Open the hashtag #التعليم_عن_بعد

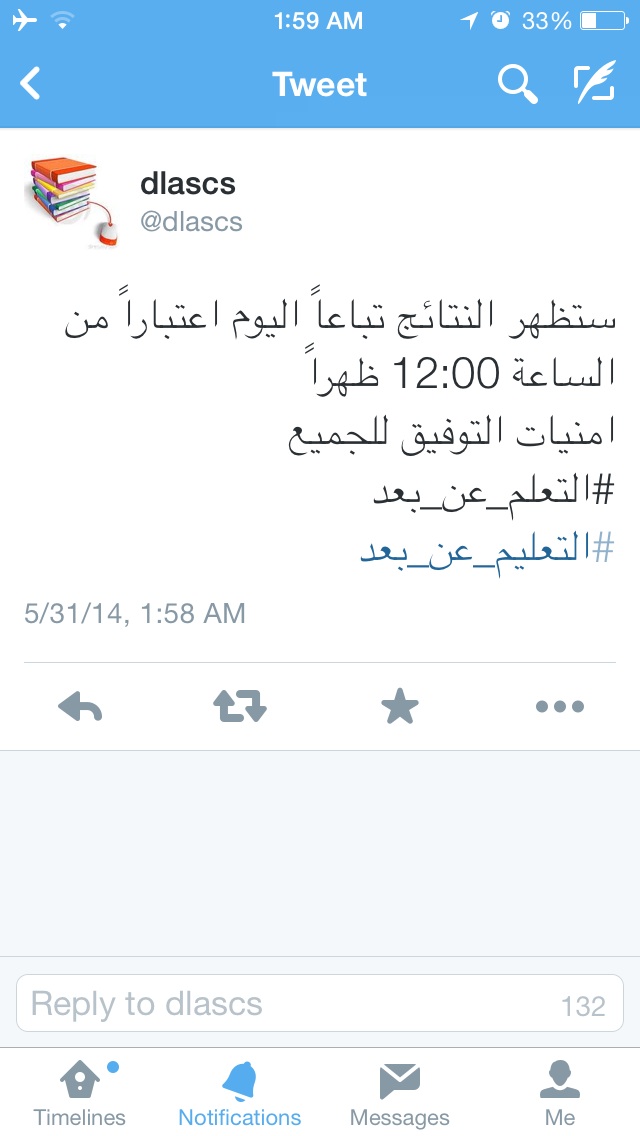coord(487,549)
